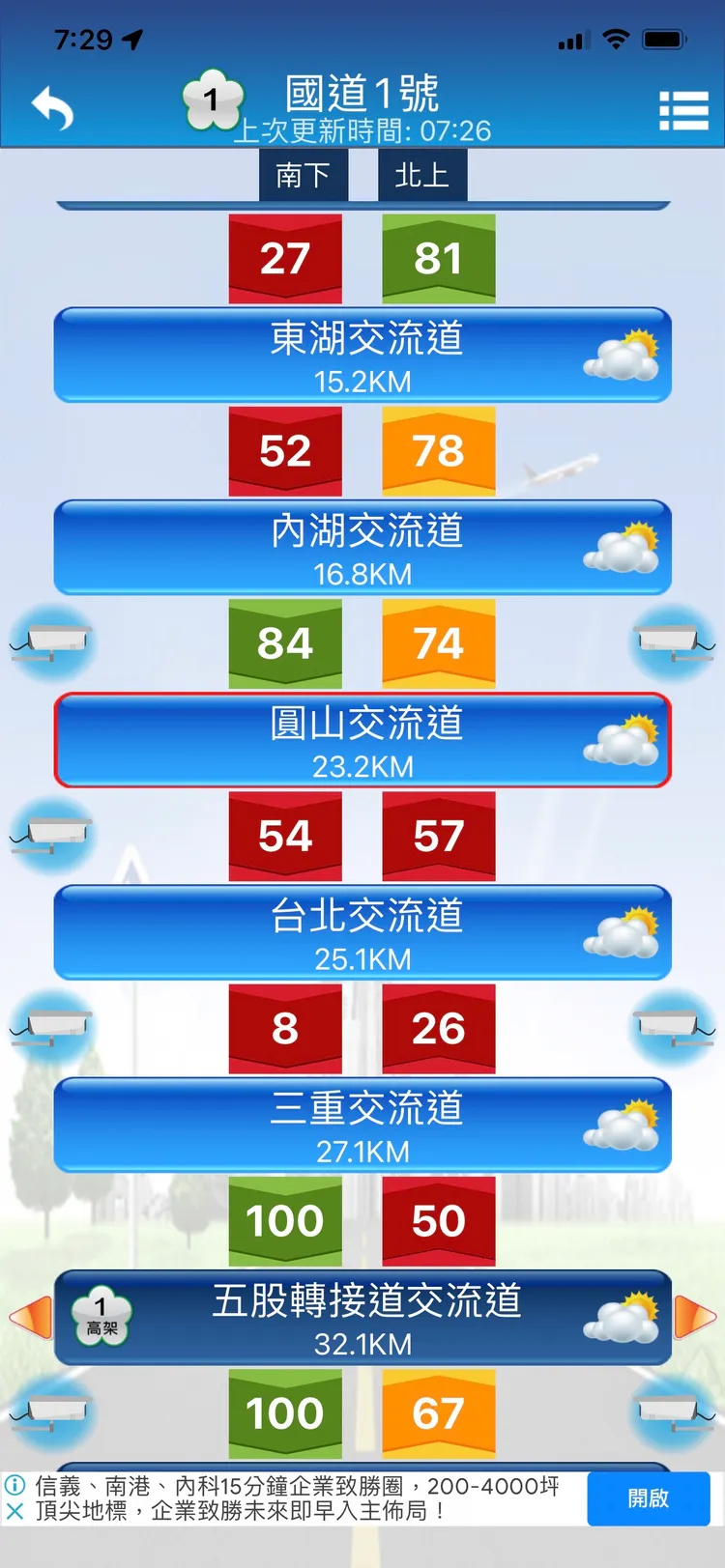Select the highlighted 圓山交流道 interchange

pyautogui.click(x=362, y=739)
